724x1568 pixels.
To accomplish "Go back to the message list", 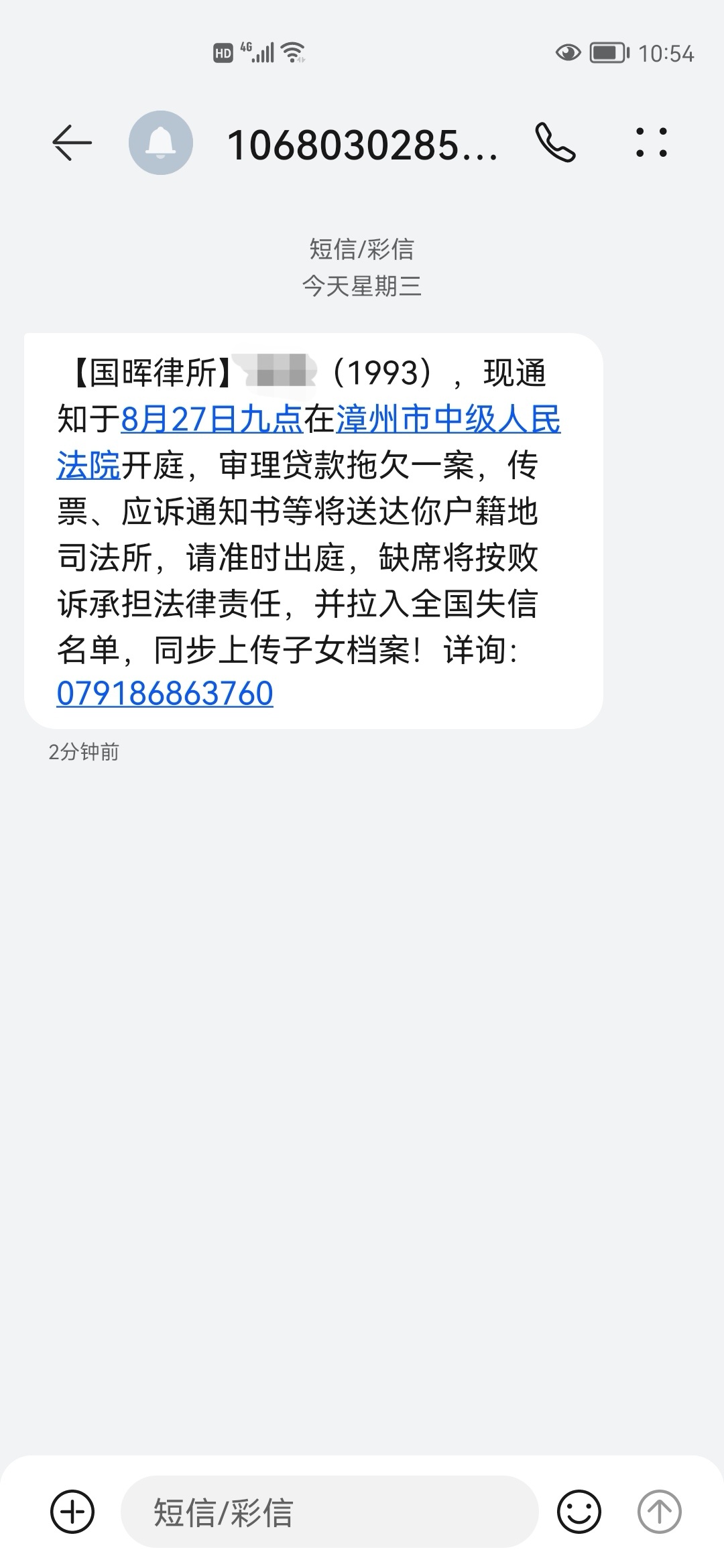I will pos(72,143).
